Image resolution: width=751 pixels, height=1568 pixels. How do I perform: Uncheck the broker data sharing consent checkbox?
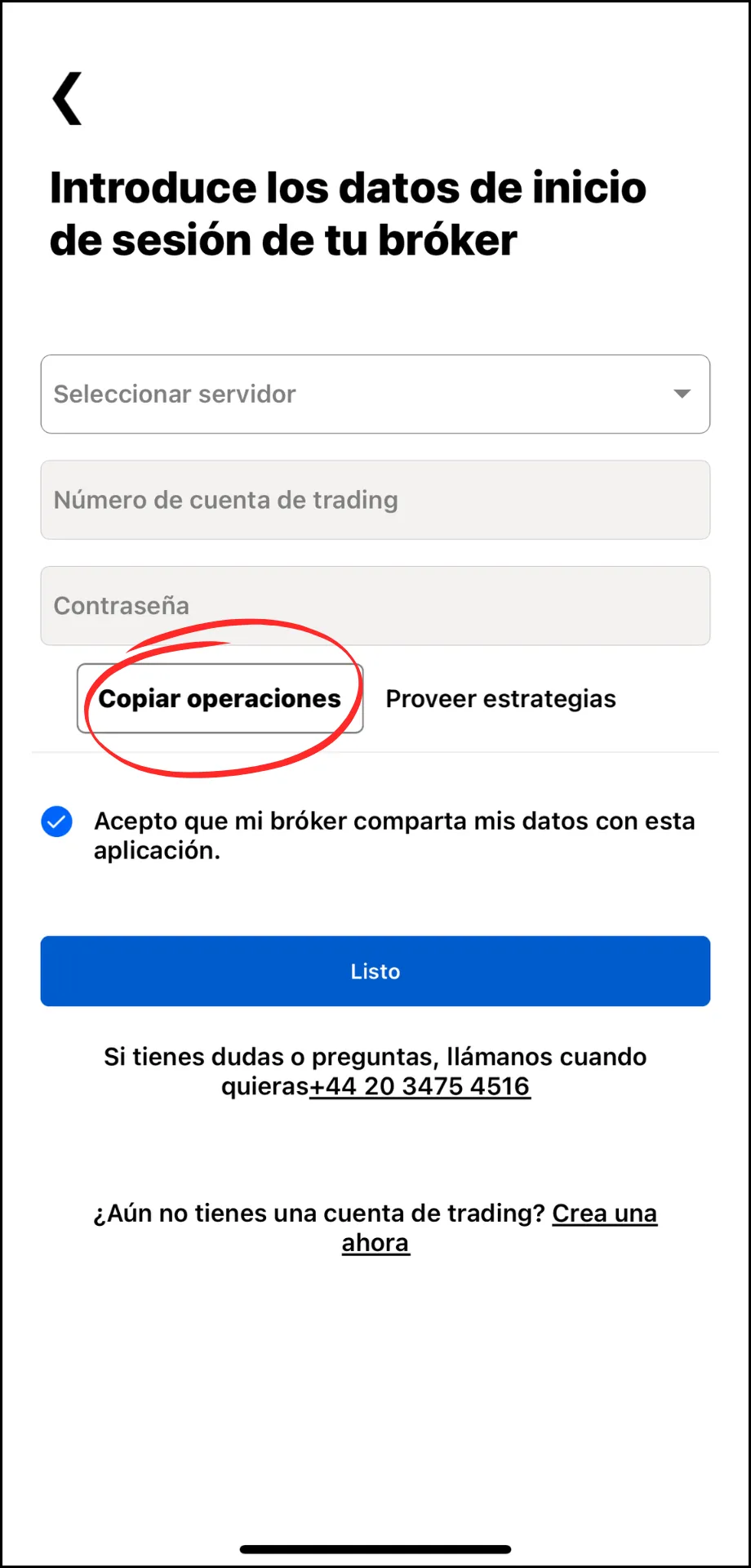[x=57, y=822]
